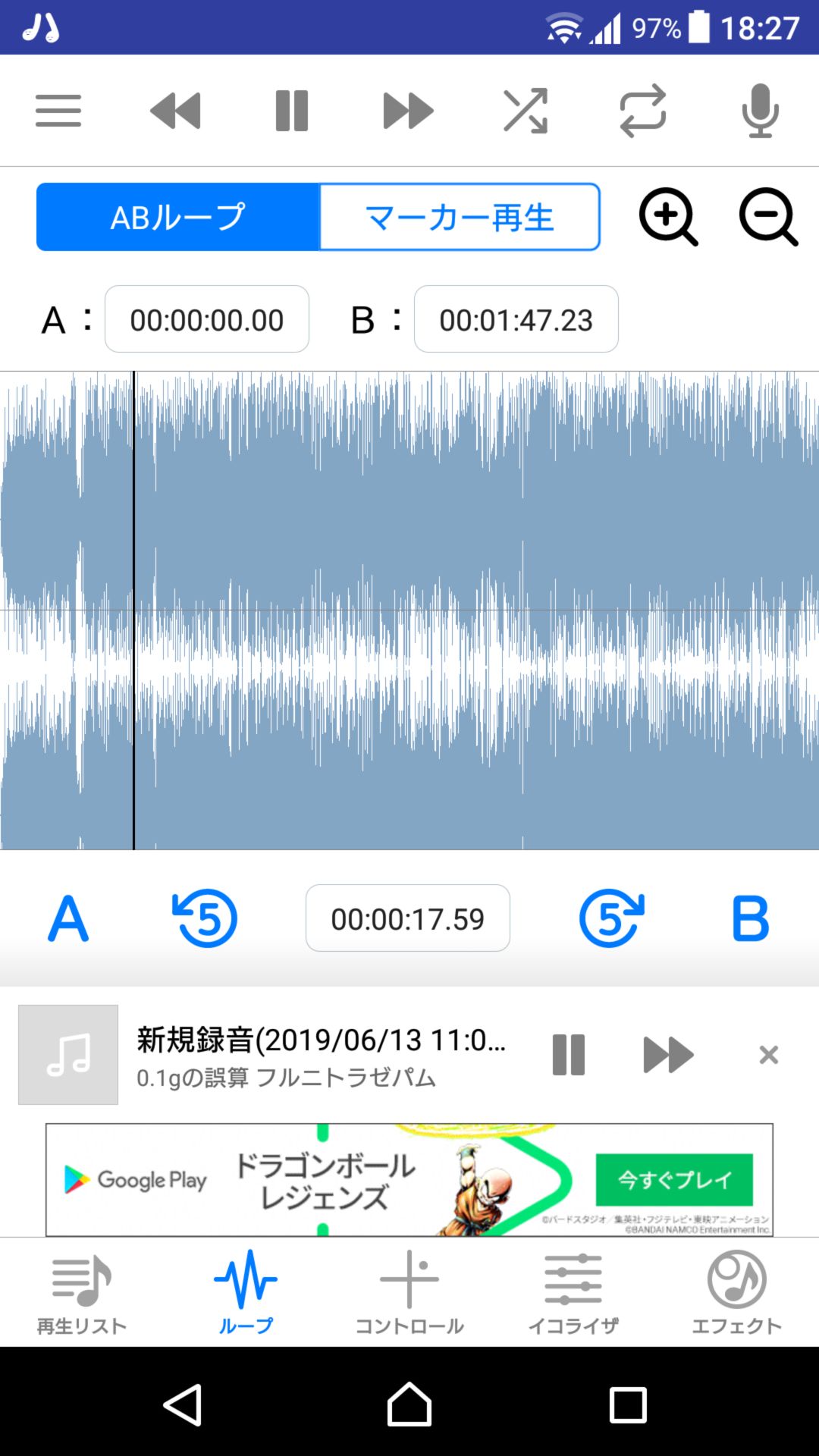
Task: Open the hamburger menu
Action: (58, 110)
